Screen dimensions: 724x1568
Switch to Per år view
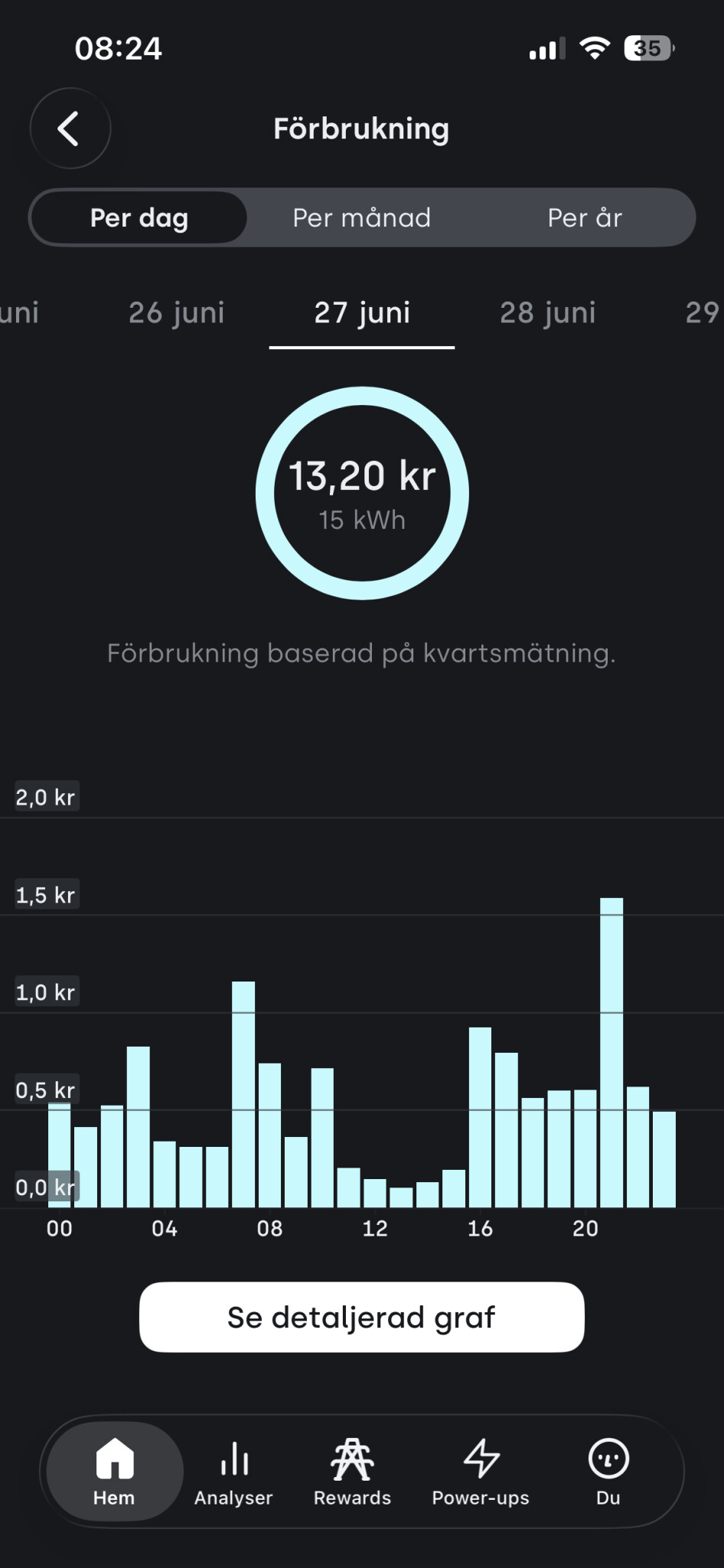585,217
